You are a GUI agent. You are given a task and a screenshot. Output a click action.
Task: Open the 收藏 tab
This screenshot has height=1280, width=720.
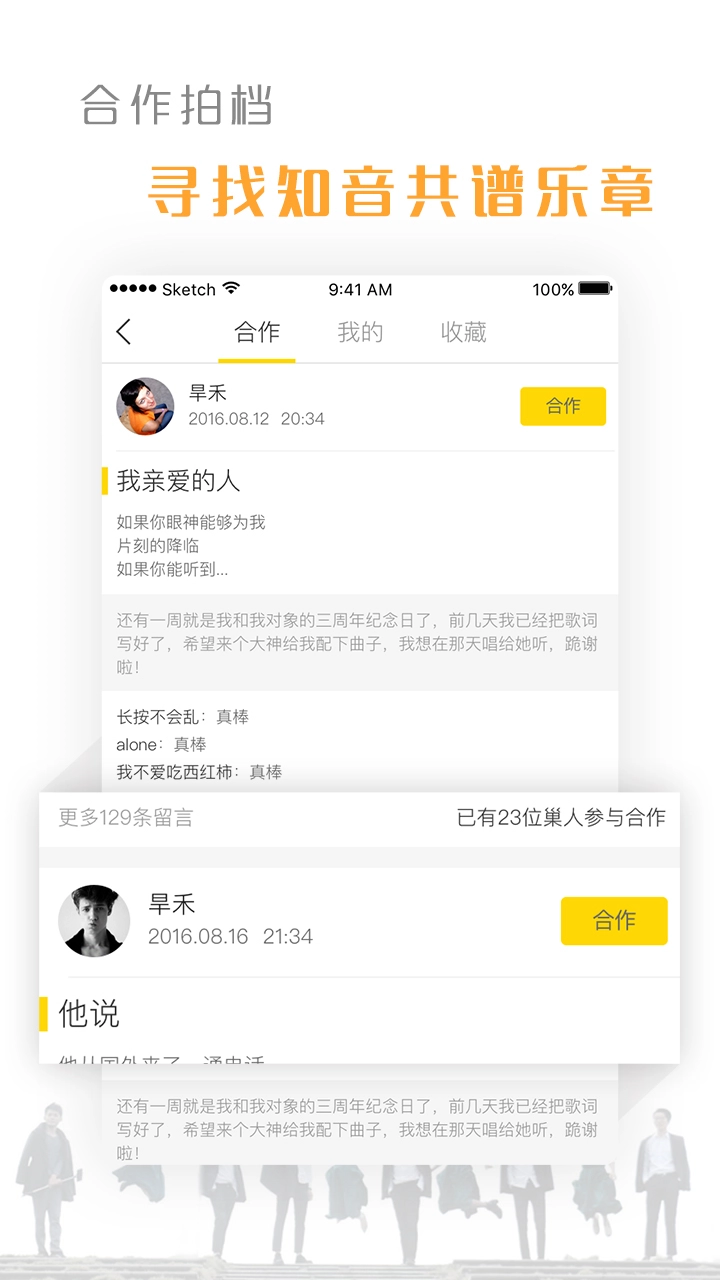click(x=462, y=331)
